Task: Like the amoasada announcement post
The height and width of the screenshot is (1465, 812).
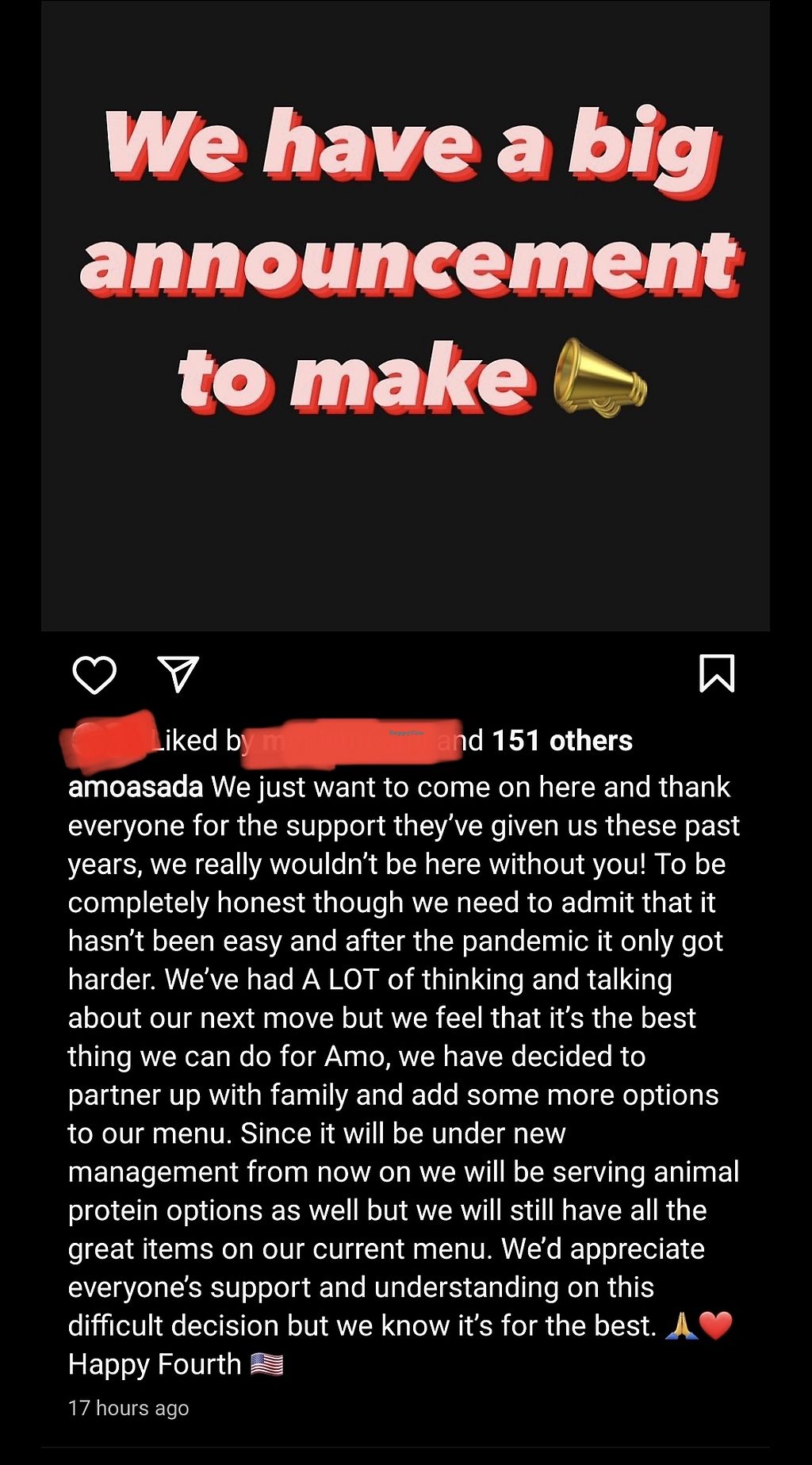Action: tap(94, 675)
